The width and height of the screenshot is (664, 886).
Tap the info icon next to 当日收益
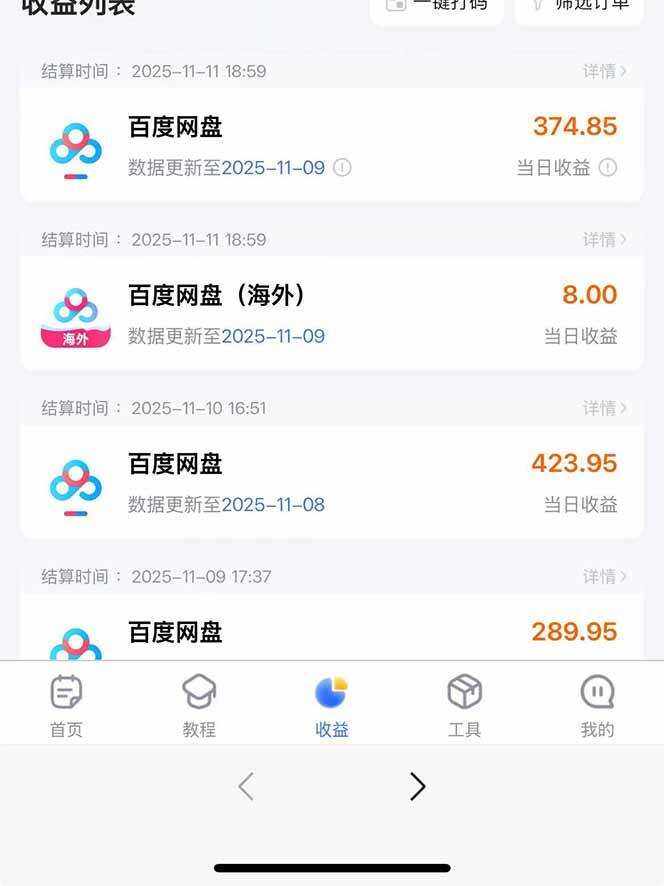(607, 168)
